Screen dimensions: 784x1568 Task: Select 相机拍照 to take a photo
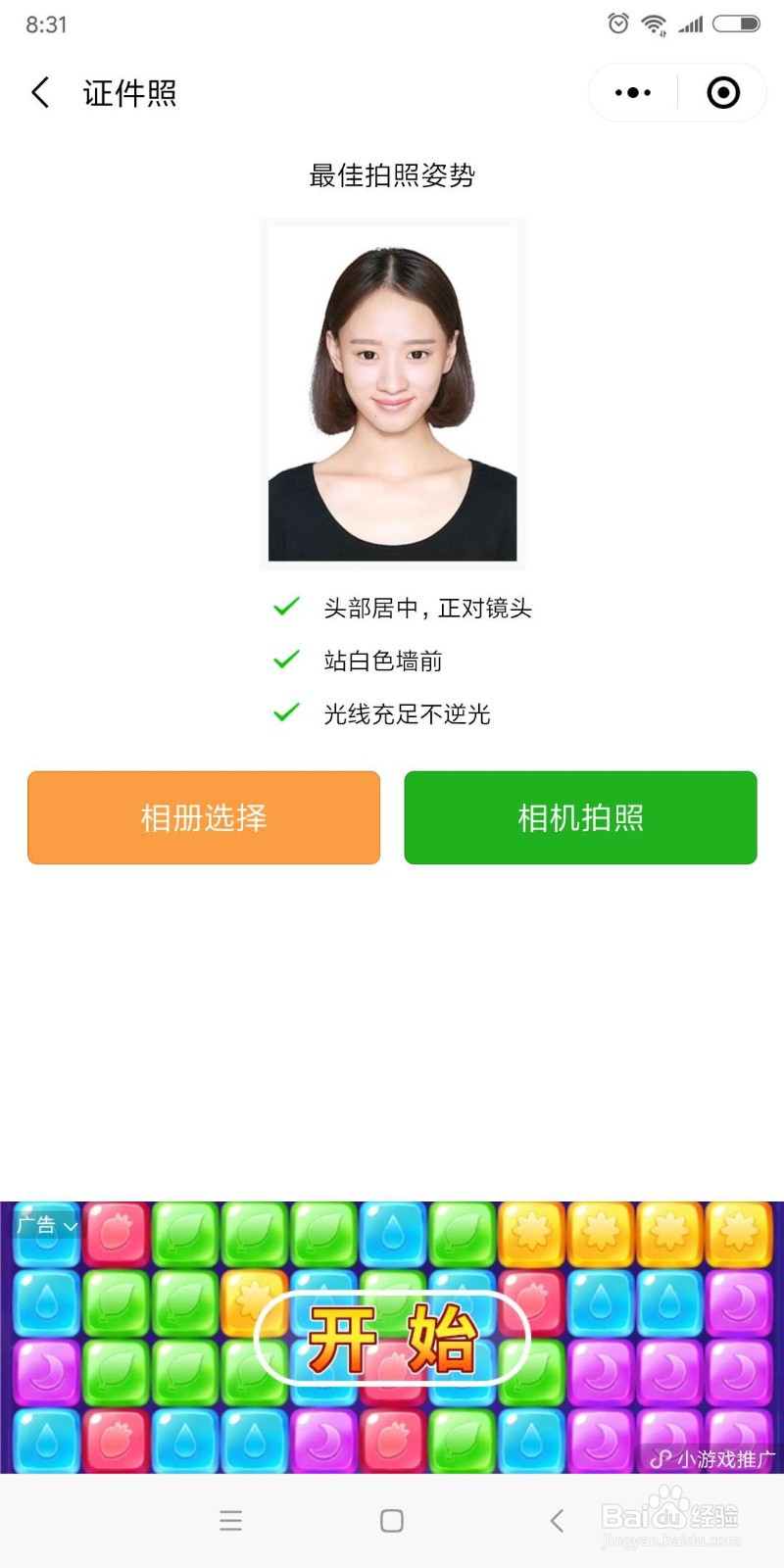pyautogui.click(x=579, y=817)
